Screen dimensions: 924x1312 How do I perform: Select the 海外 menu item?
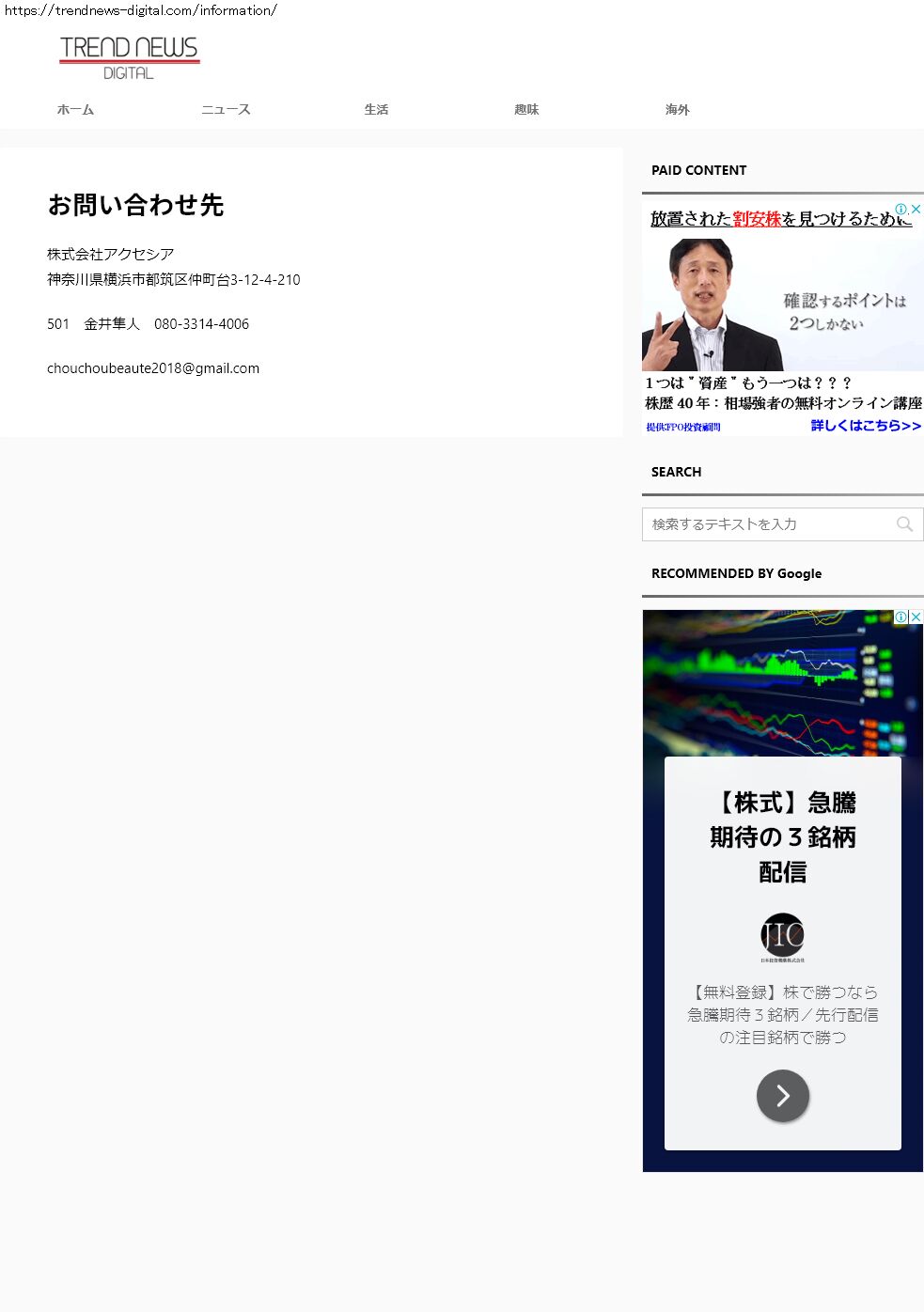677,110
